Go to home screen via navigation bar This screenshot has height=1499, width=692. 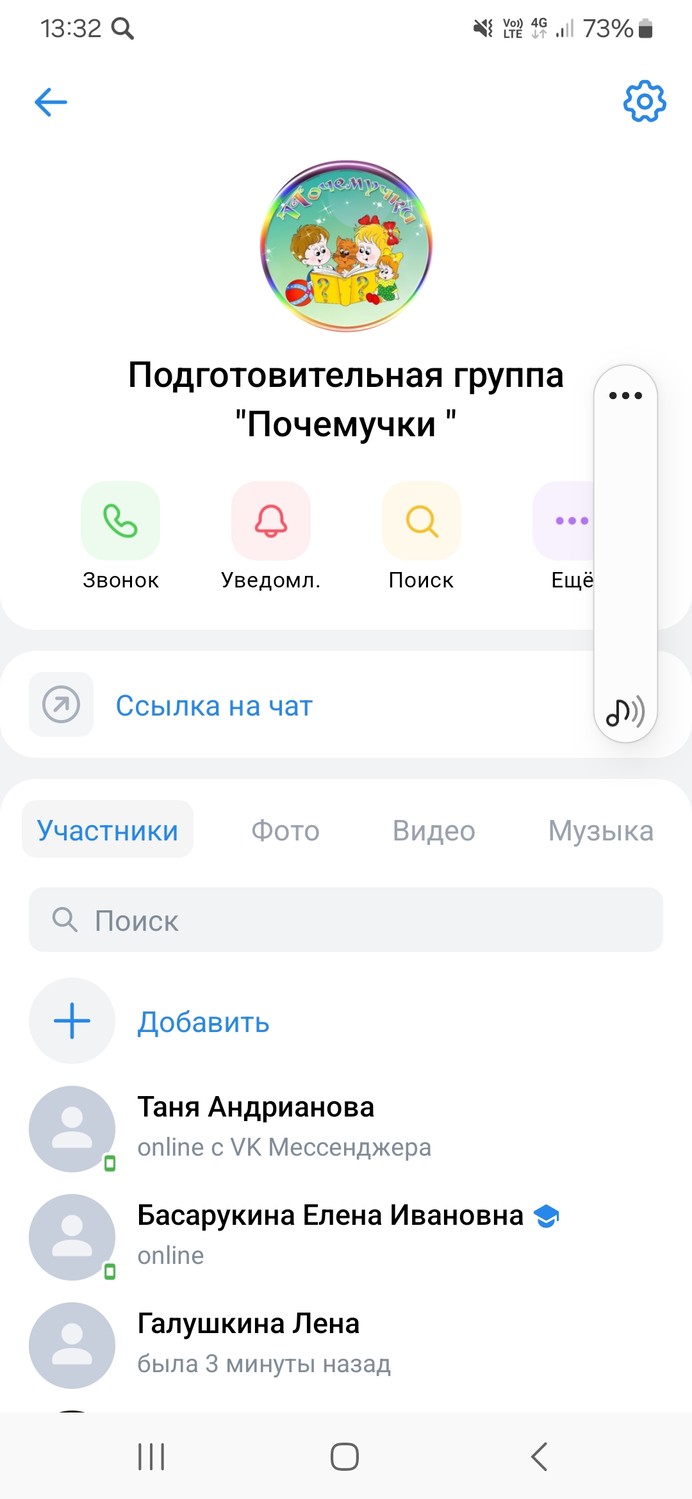point(344,1457)
